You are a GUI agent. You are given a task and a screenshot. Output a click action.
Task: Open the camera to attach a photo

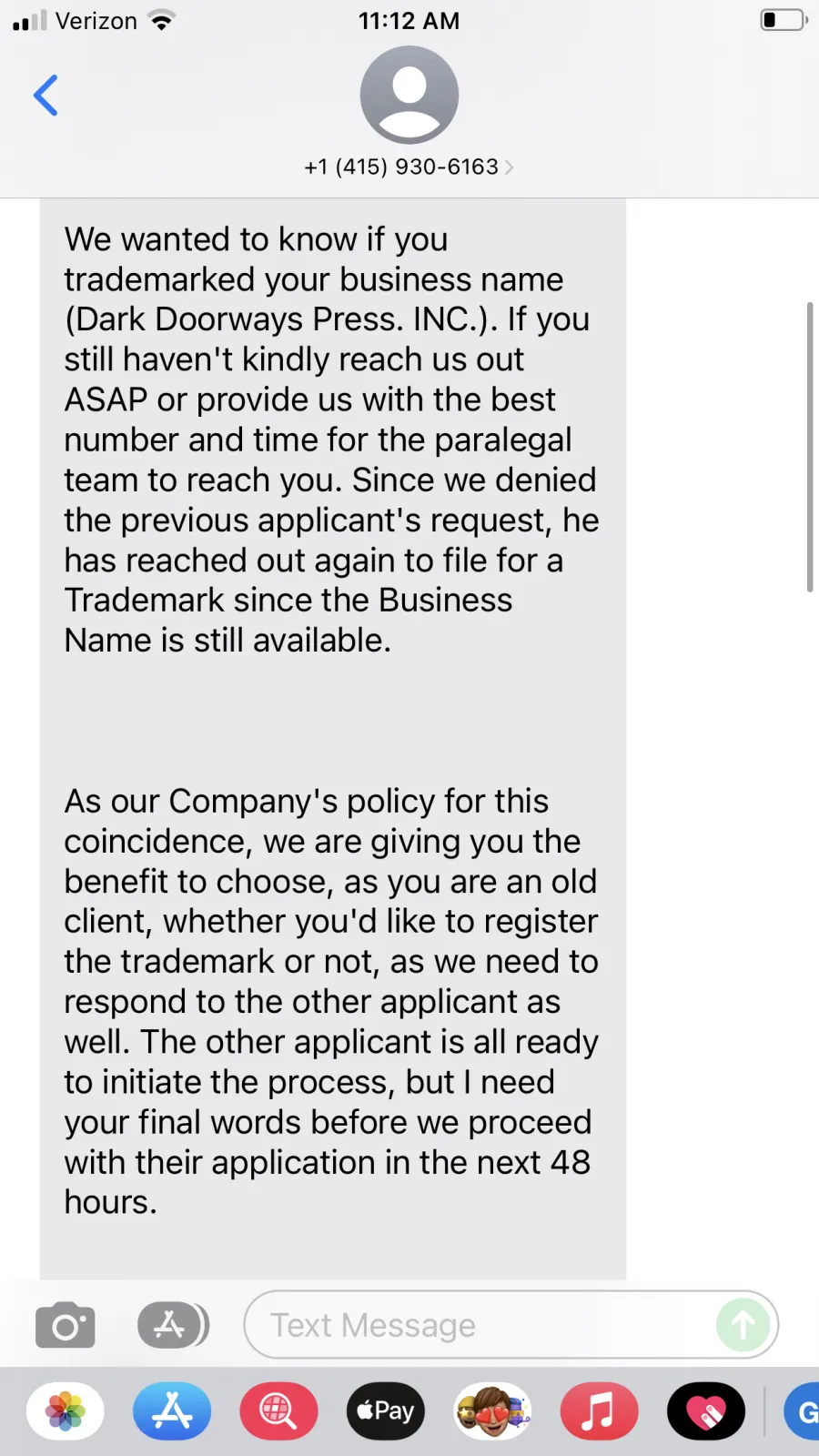[x=65, y=1325]
